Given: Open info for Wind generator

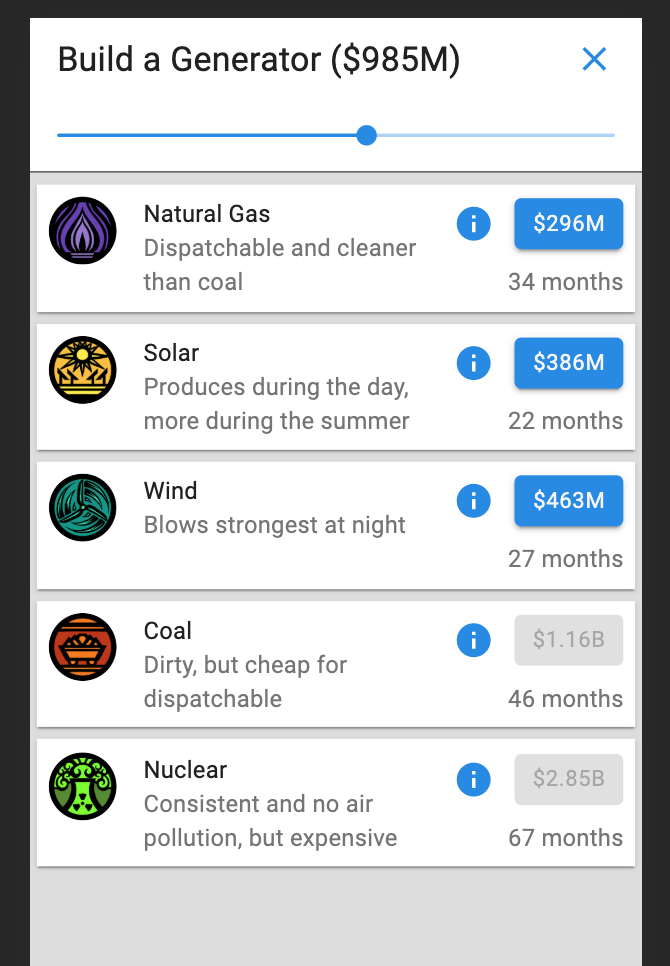Looking at the screenshot, I should [x=473, y=501].
